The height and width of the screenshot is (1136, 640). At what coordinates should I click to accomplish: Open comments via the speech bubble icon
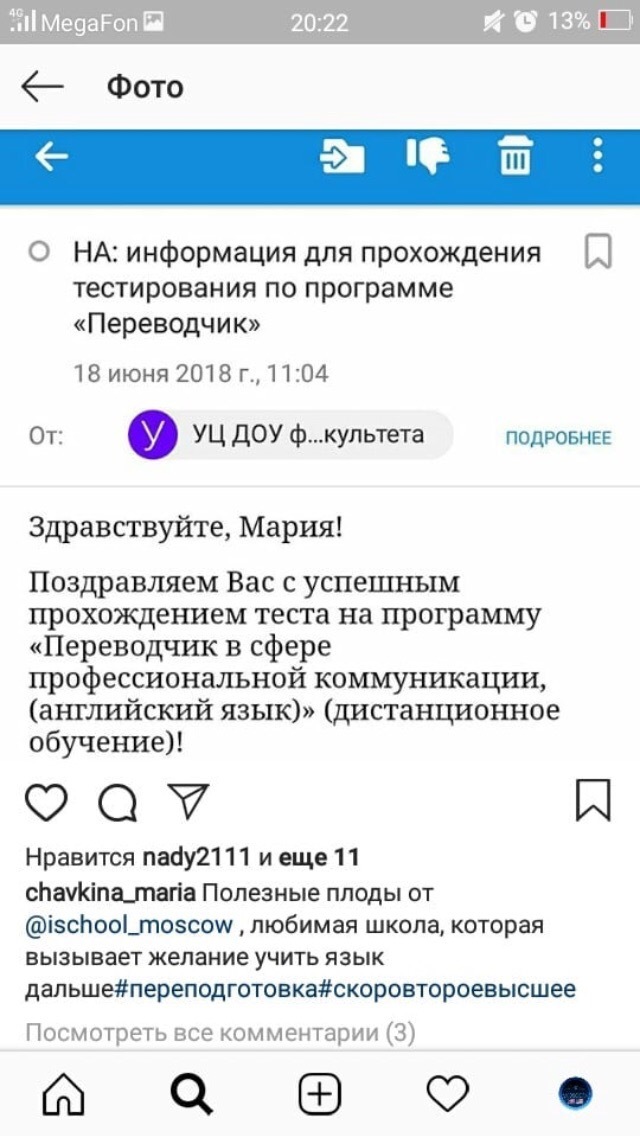point(117,801)
